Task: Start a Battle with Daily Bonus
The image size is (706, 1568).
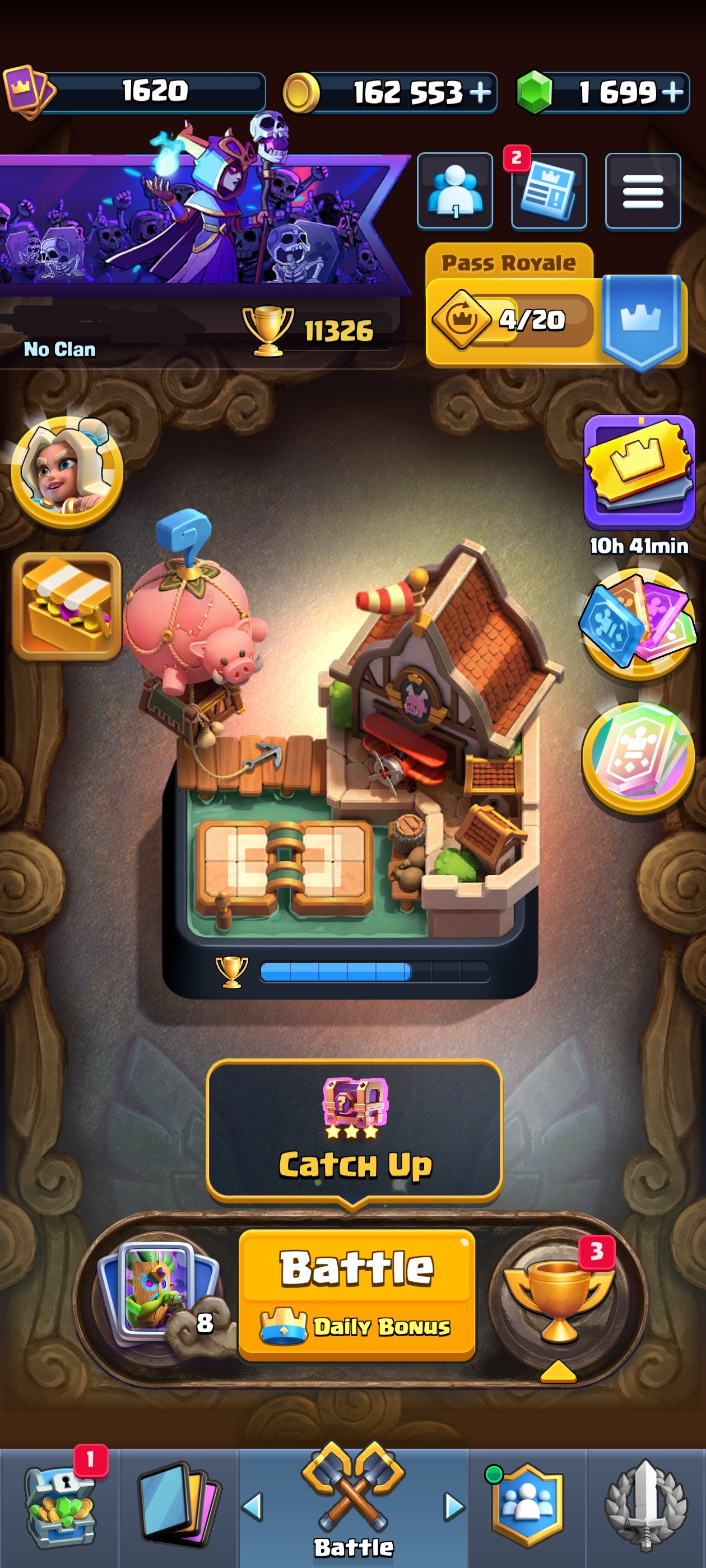Action: coord(357,1294)
